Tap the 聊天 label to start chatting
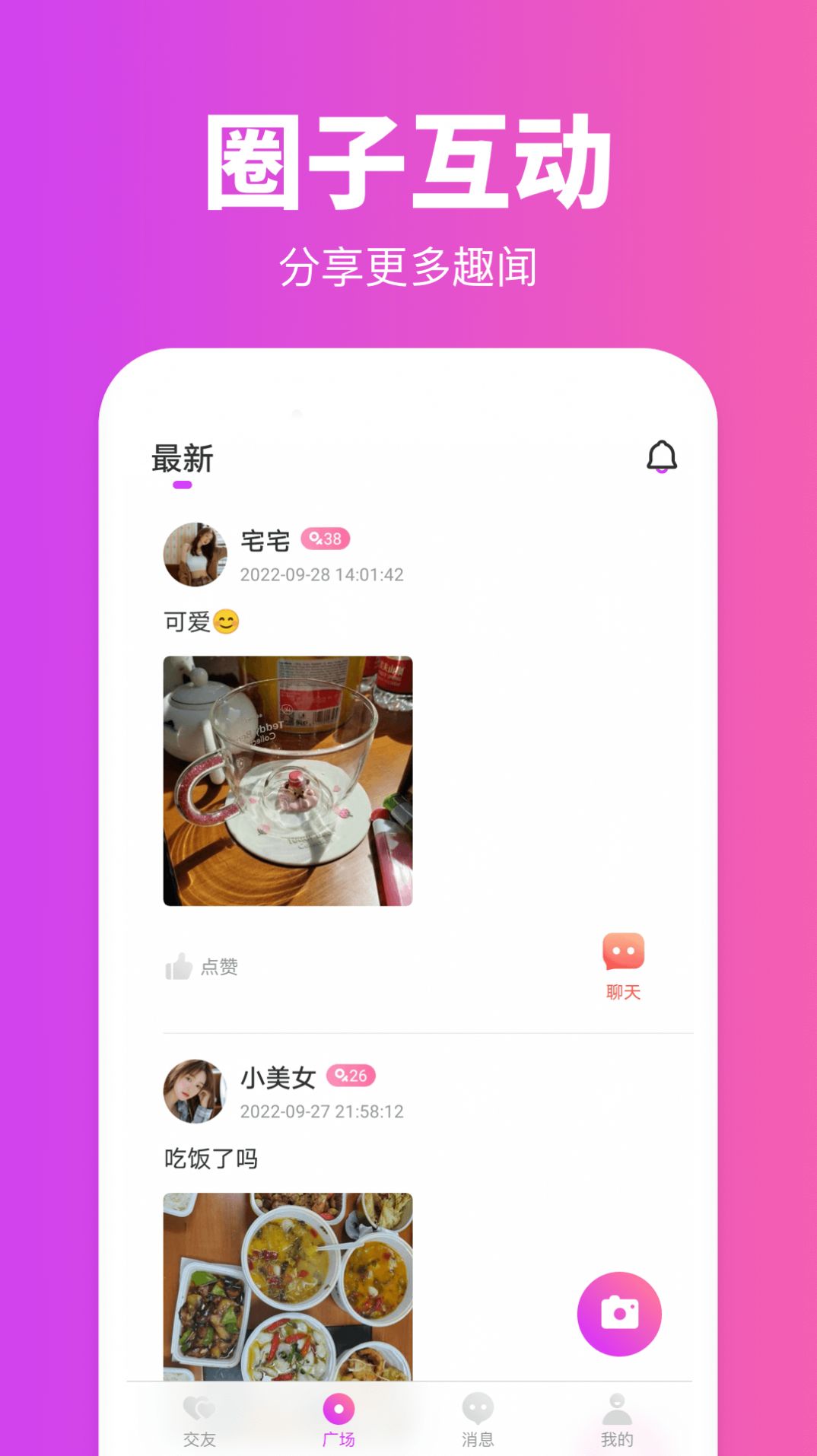Image resolution: width=817 pixels, height=1456 pixels. click(621, 991)
